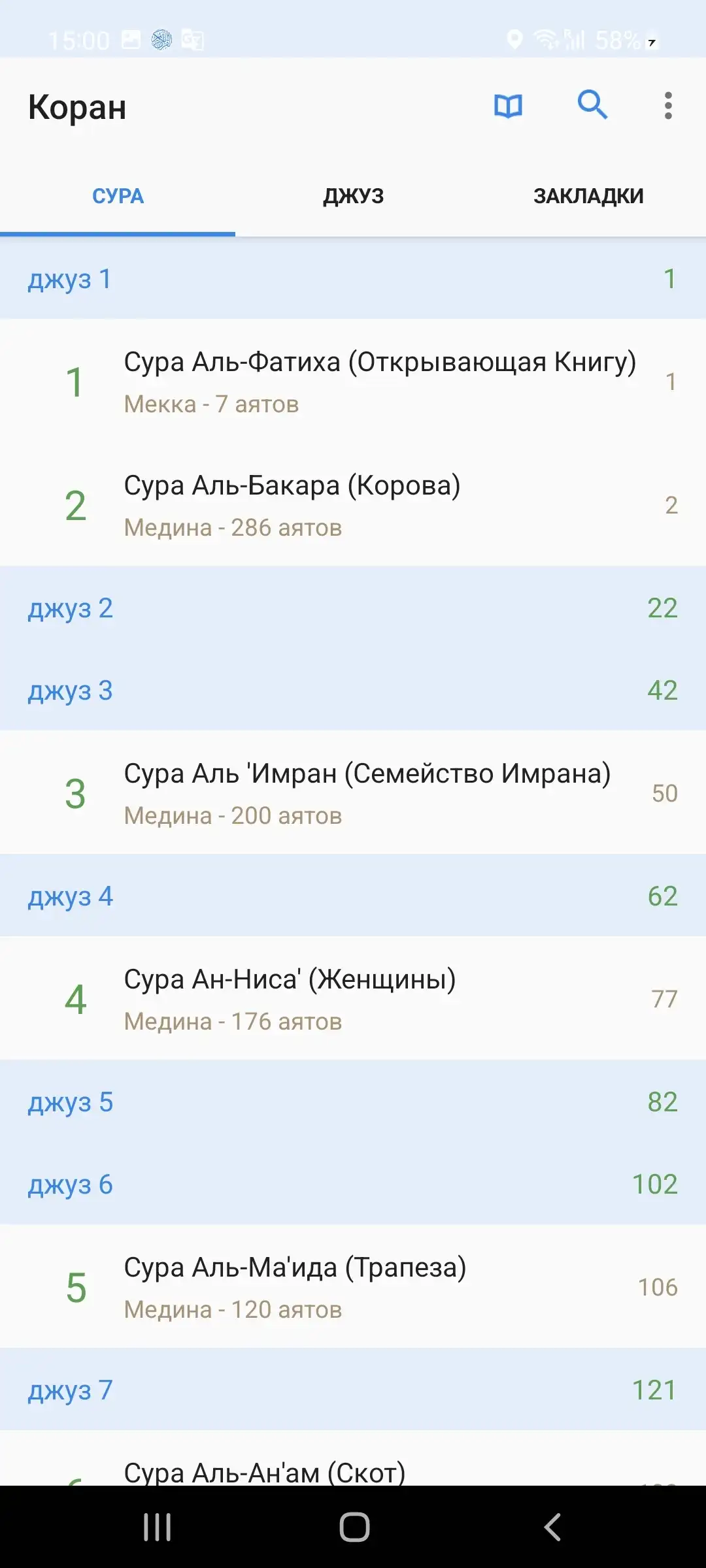
Task: Open Сура Аль-Бакара (Корова)
Action: pos(353,505)
